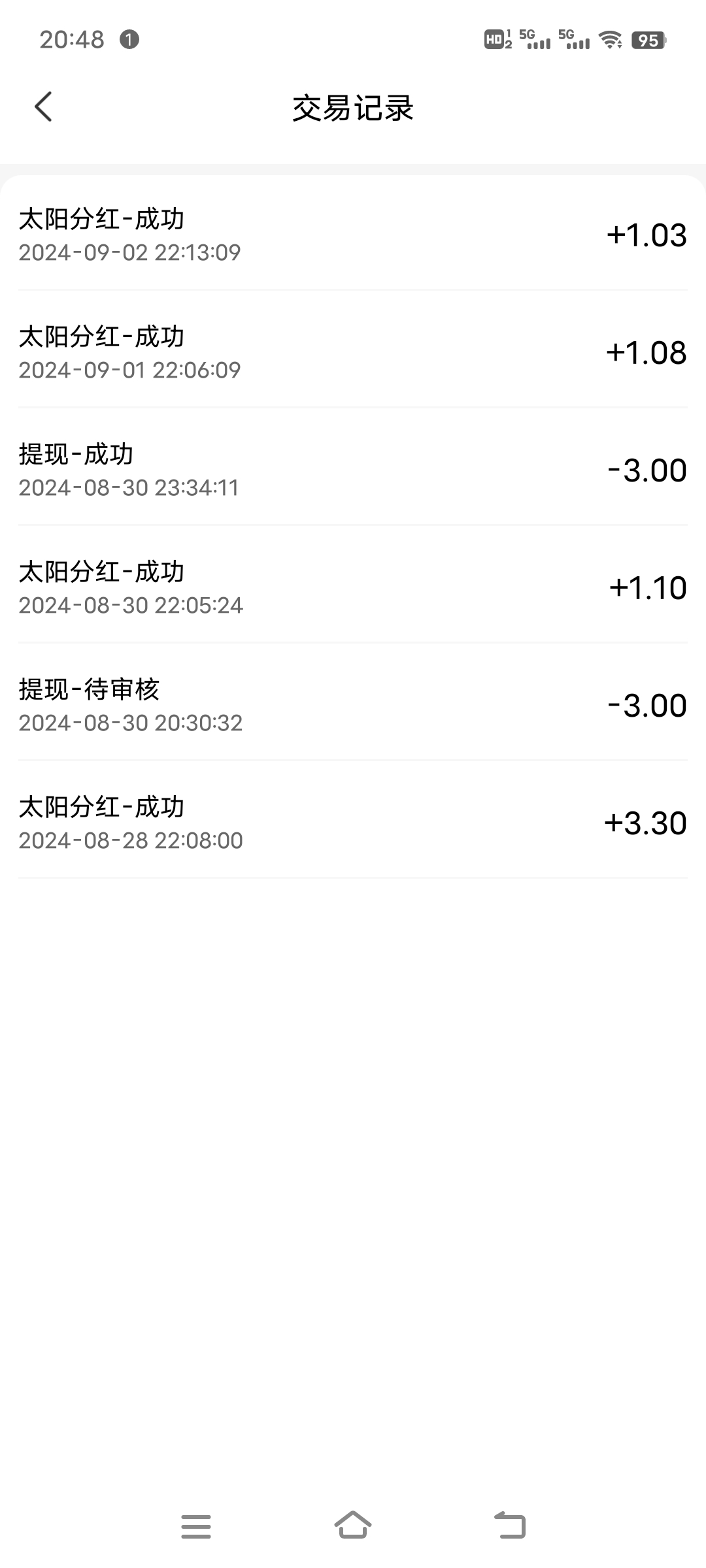Open the recent apps menu button

coord(196,1526)
